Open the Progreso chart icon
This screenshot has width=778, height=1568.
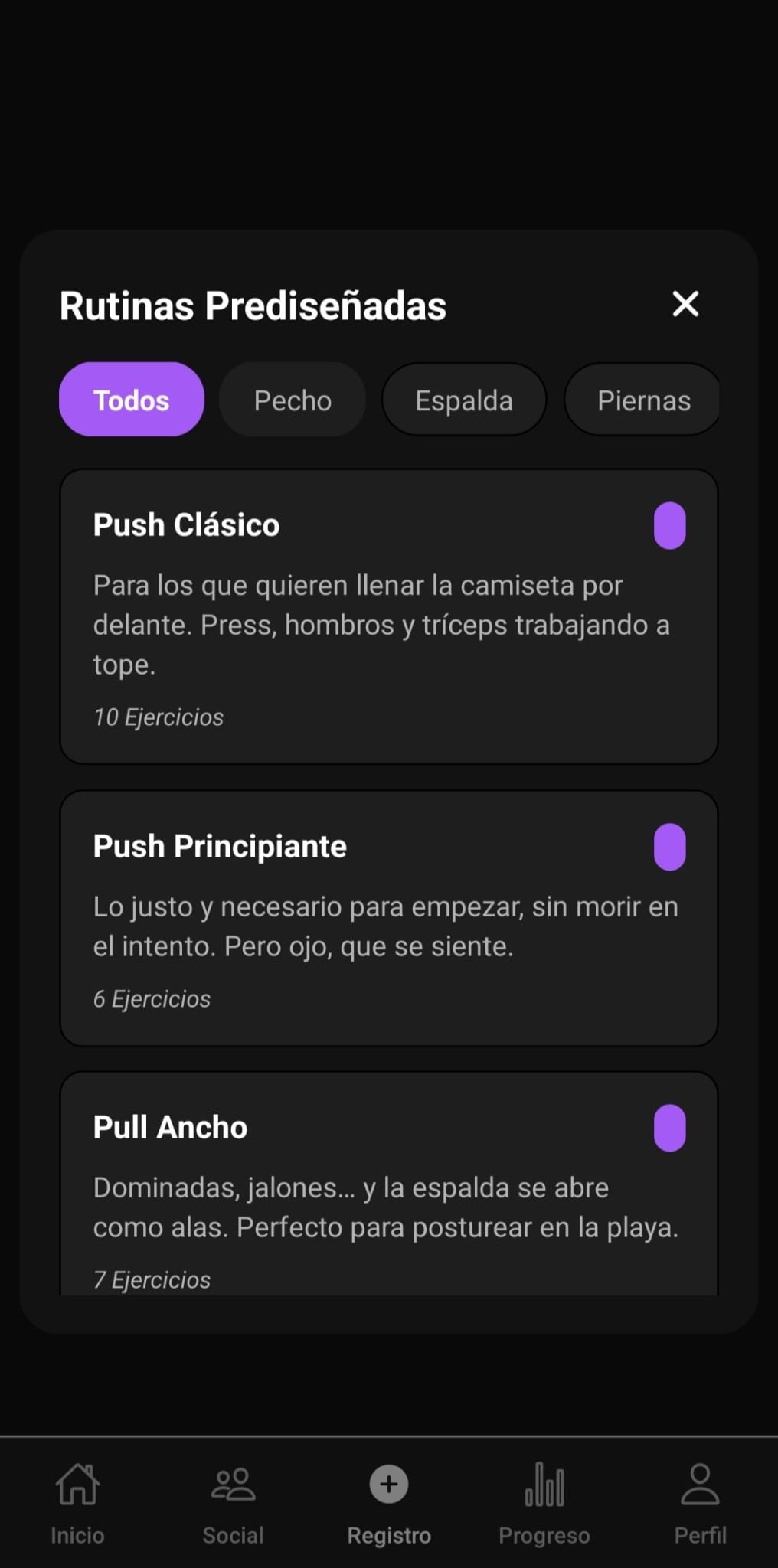point(544,1484)
